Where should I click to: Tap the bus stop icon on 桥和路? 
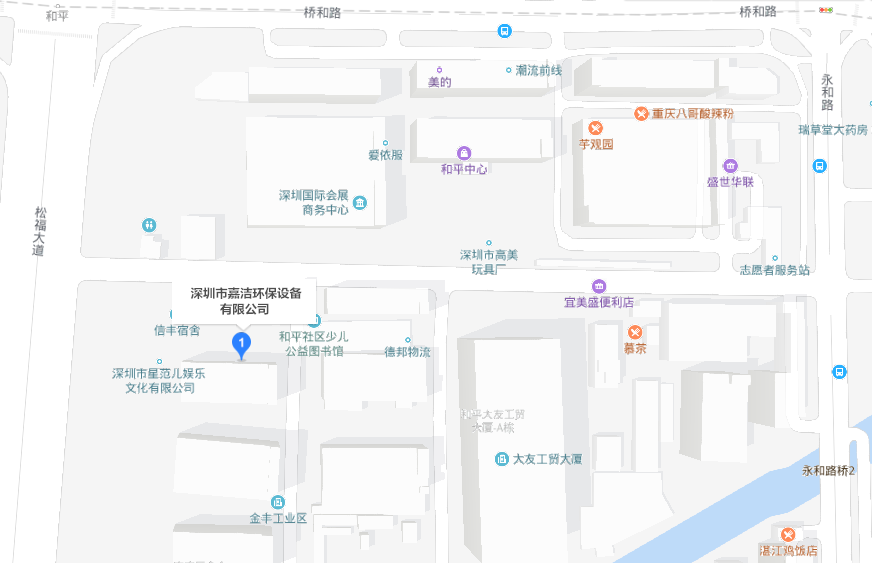coord(504,30)
